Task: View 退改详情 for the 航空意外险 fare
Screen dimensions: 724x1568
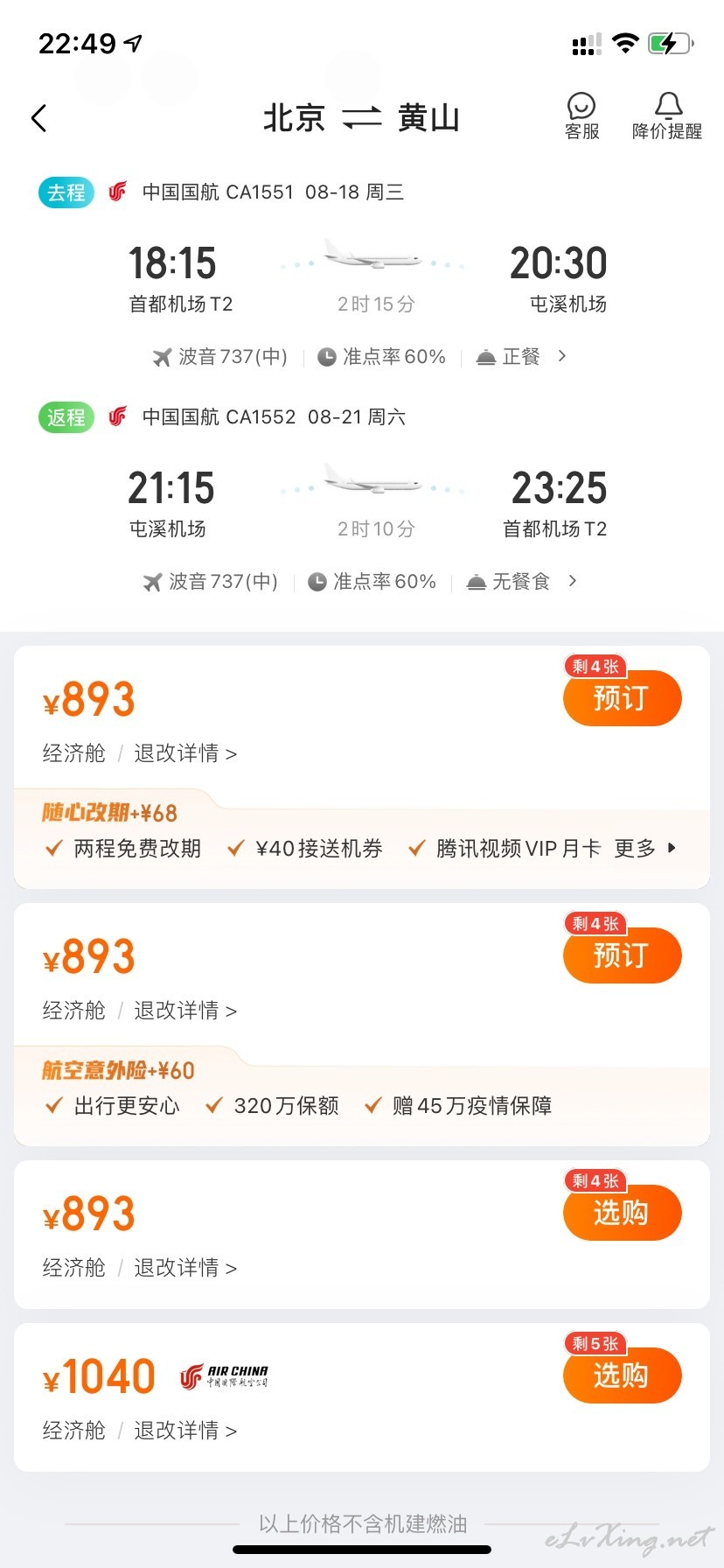Action: point(185,1011)
